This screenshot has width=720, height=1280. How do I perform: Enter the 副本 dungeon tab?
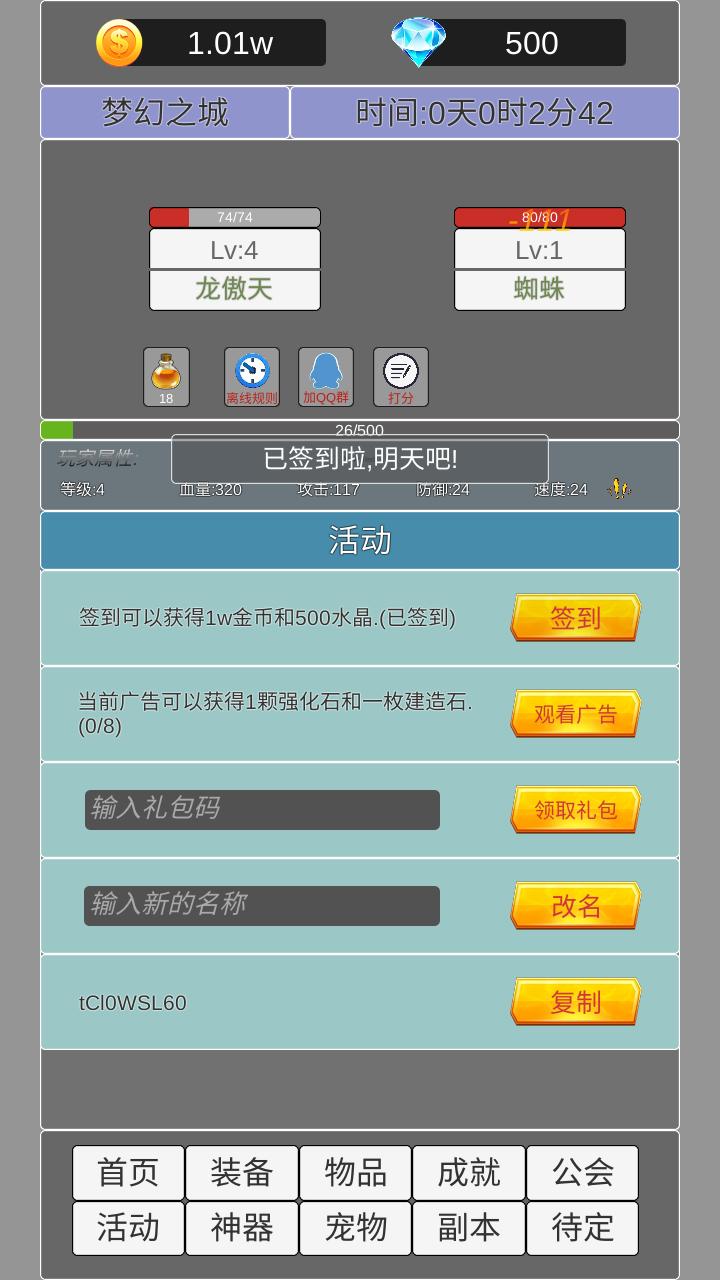tap(469, 1228)
